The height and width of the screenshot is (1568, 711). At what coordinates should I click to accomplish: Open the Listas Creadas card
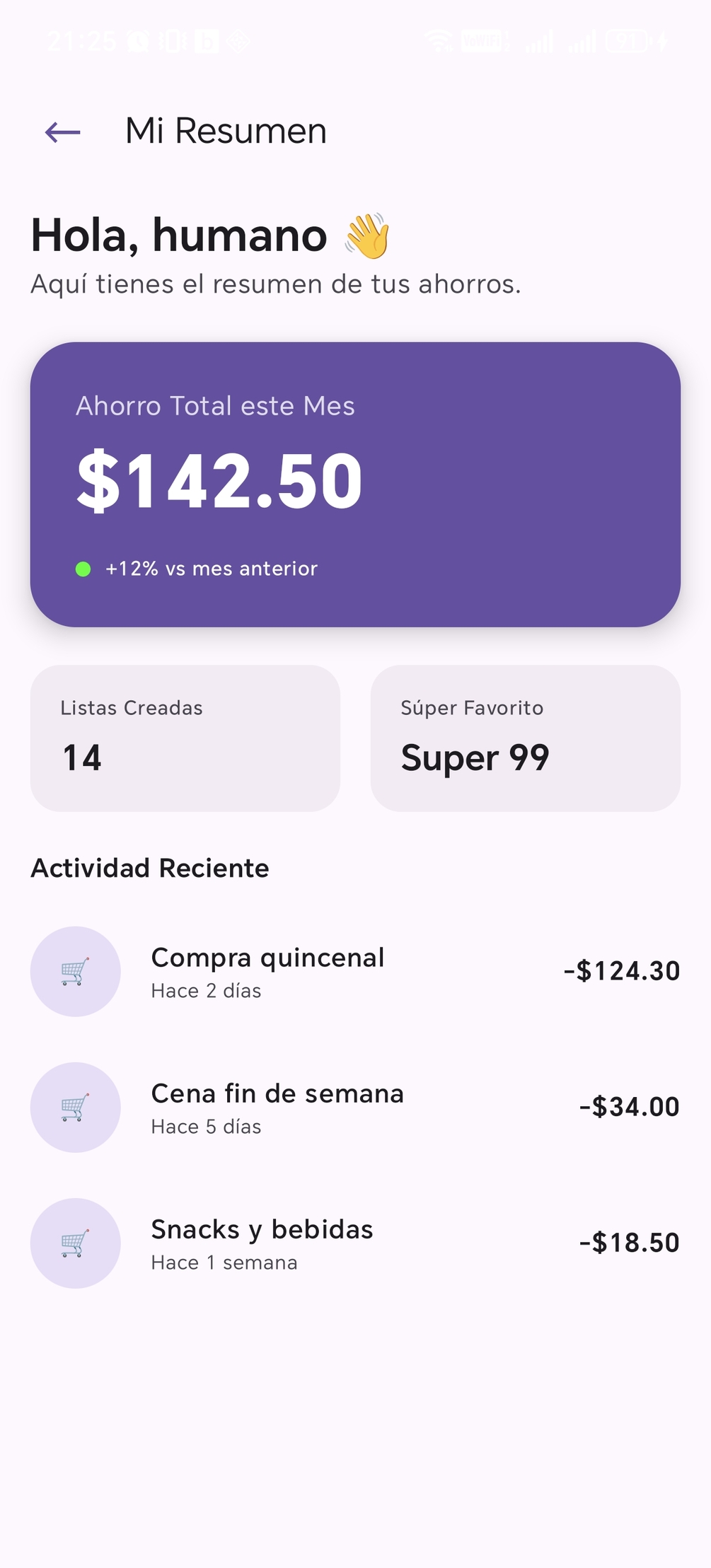point(185,738)
